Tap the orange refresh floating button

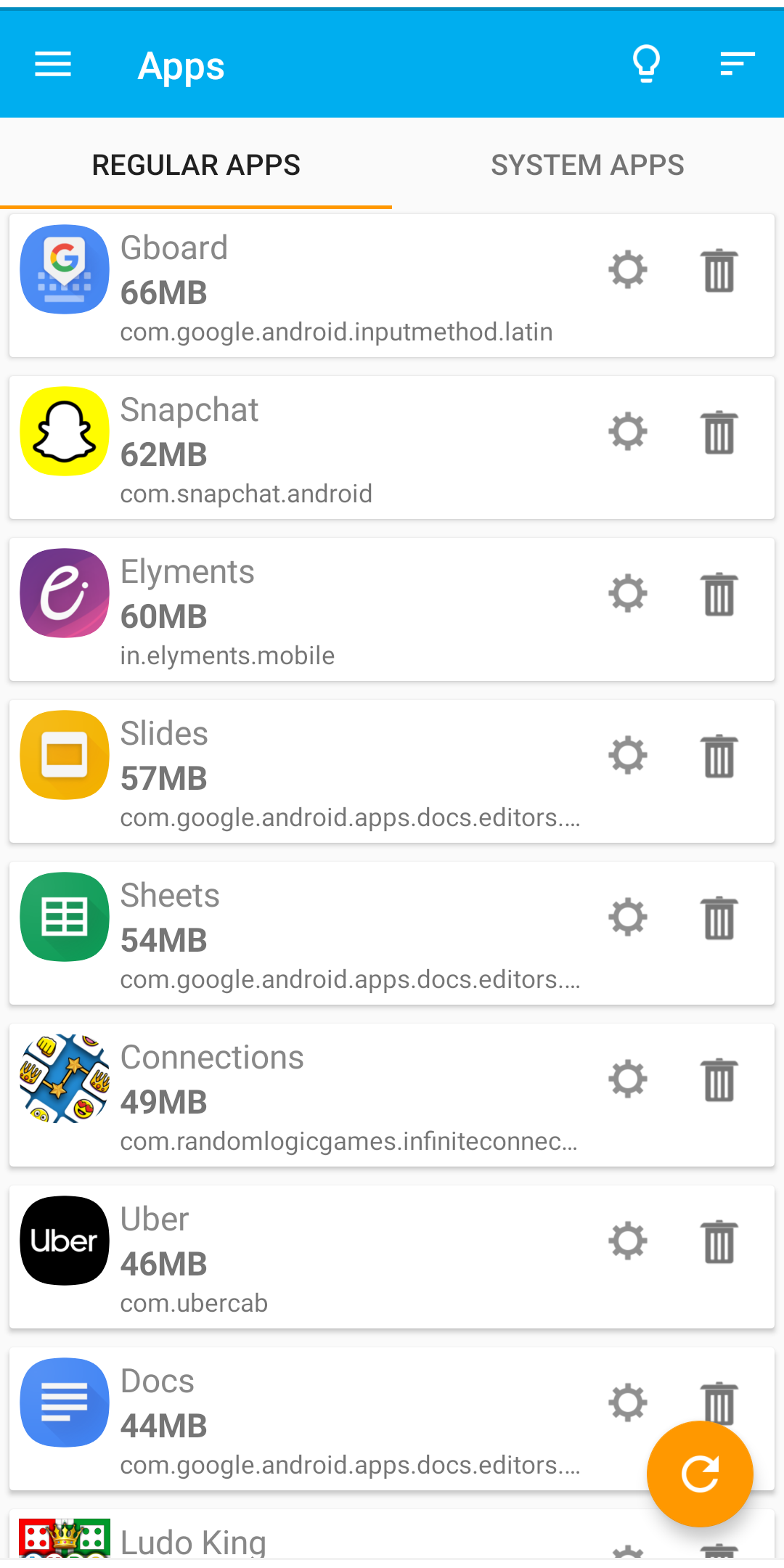click(x=700, y=1474)
